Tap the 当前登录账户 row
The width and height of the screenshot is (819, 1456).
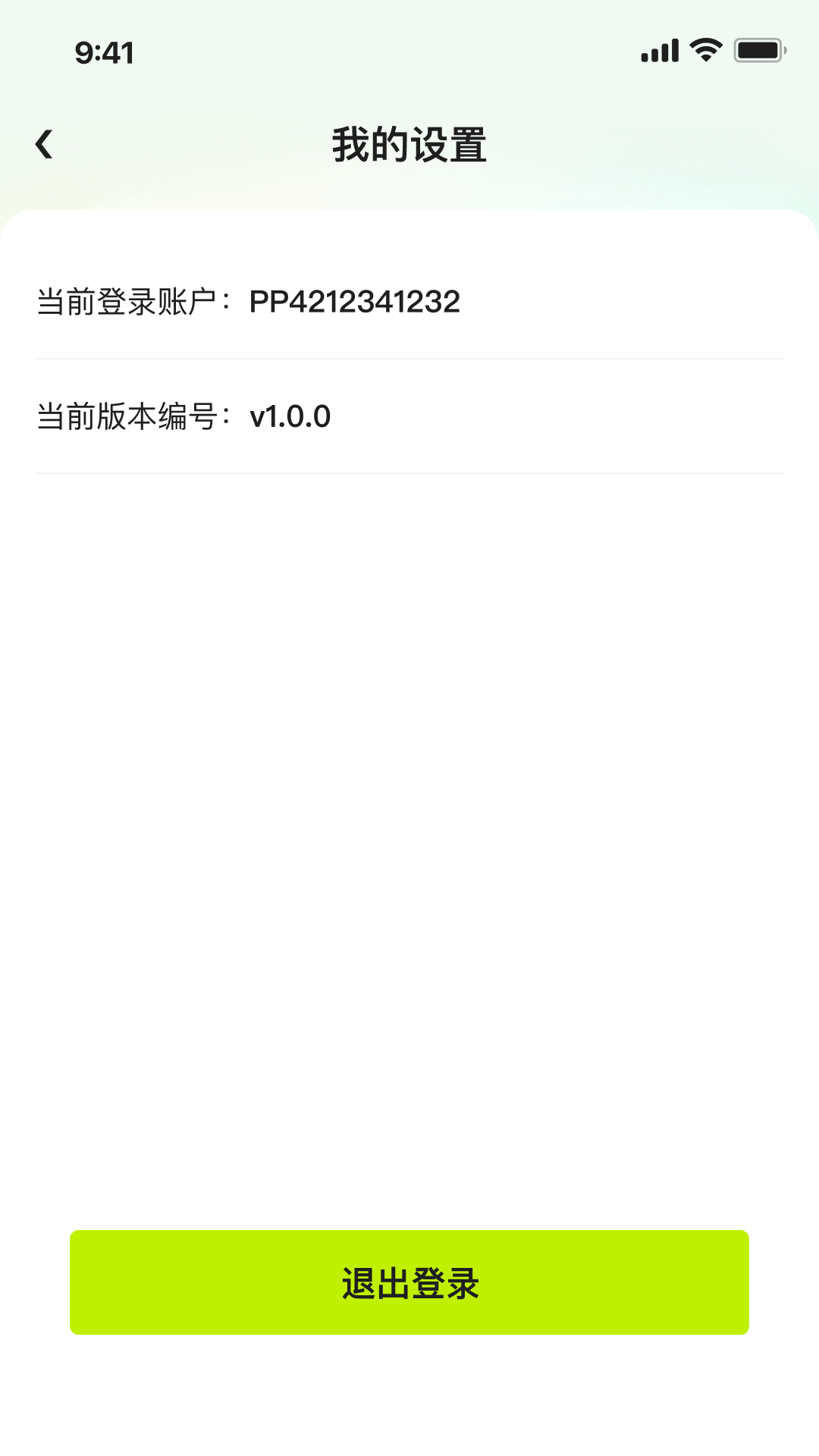point(409,302)
